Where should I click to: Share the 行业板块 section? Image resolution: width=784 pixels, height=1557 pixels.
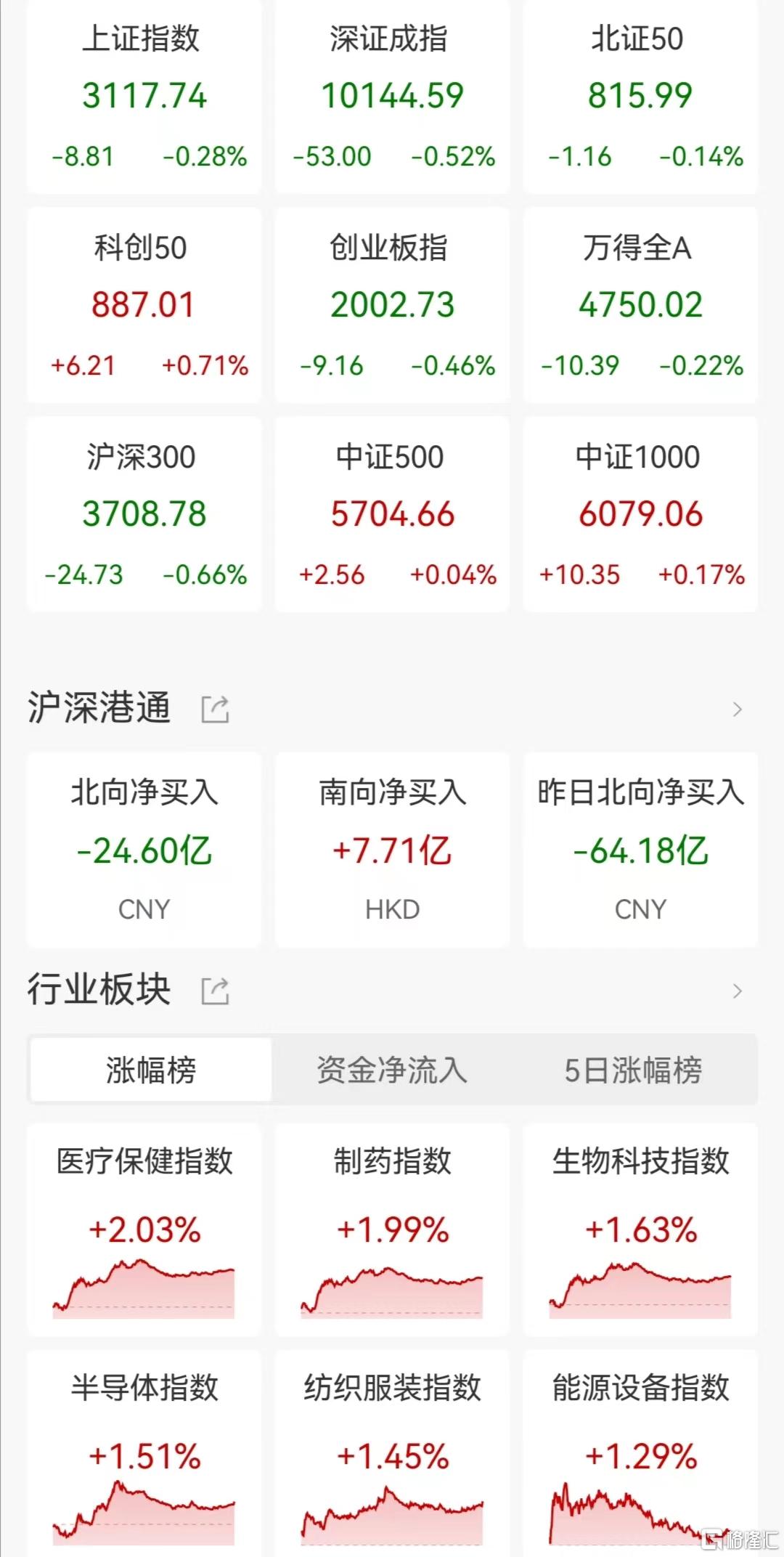tap(215, 991)
